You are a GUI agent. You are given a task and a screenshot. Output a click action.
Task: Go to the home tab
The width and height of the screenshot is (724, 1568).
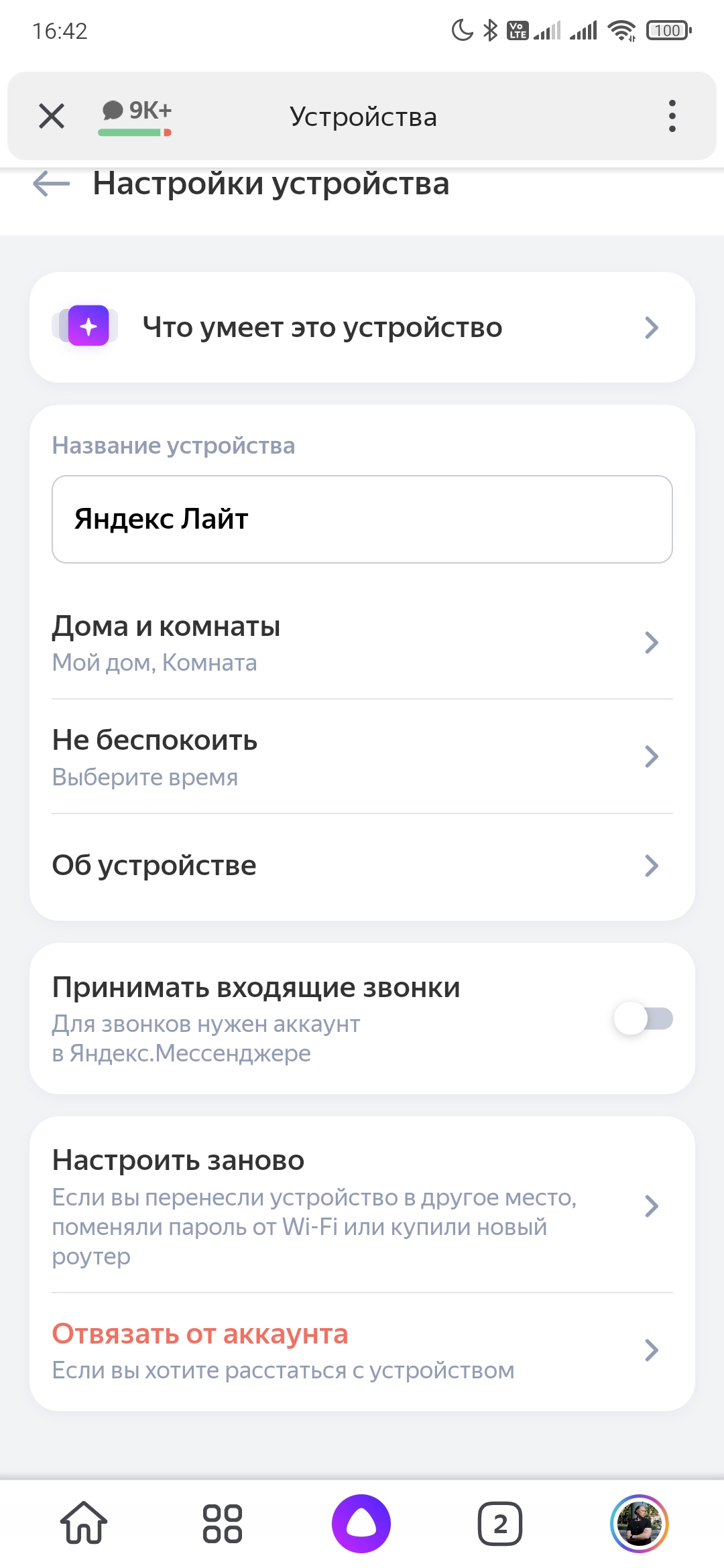[84, 1523]
